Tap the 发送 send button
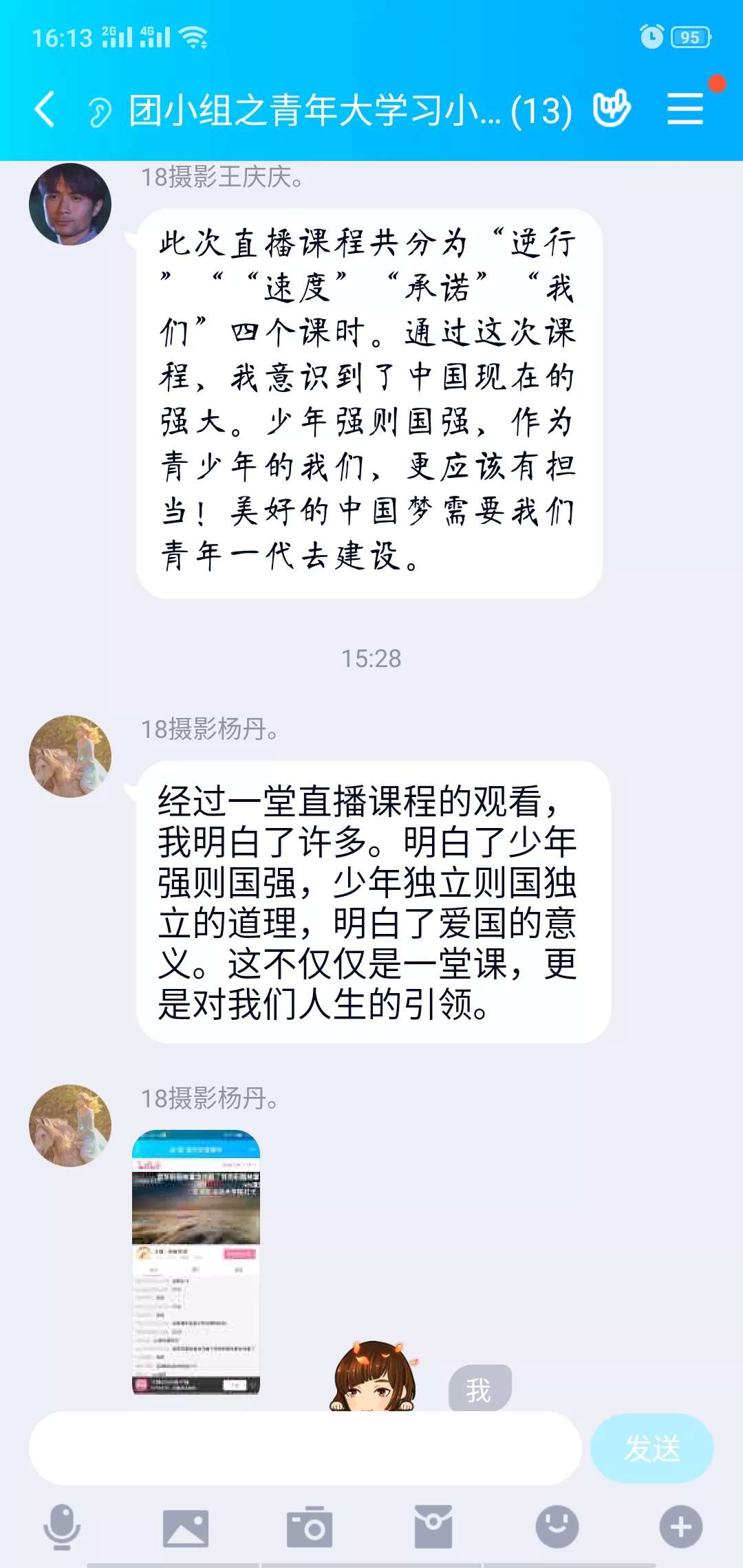The height and width of the screenshot is (1568, 743). click(652, 1448)
